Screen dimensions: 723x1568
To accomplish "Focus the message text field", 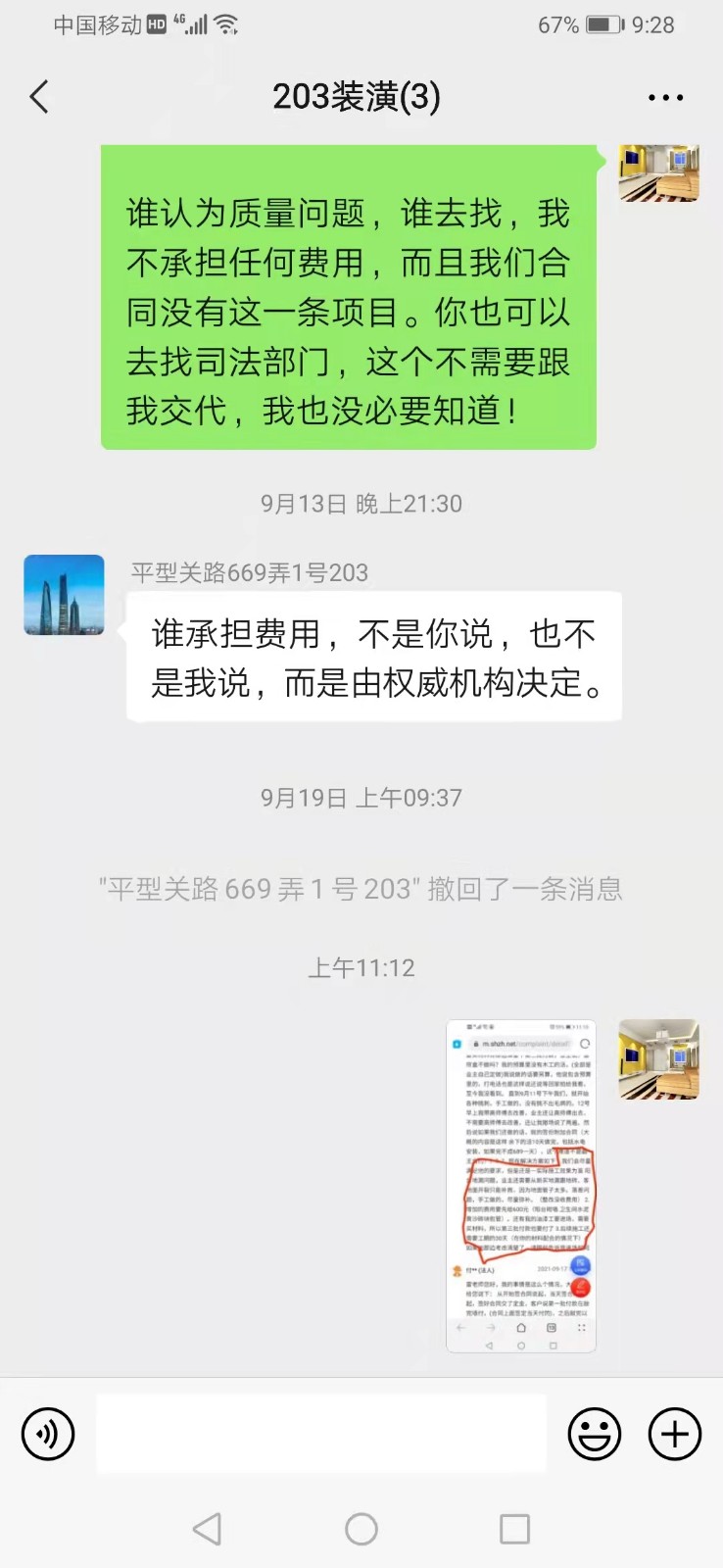I will [320, 1434].
